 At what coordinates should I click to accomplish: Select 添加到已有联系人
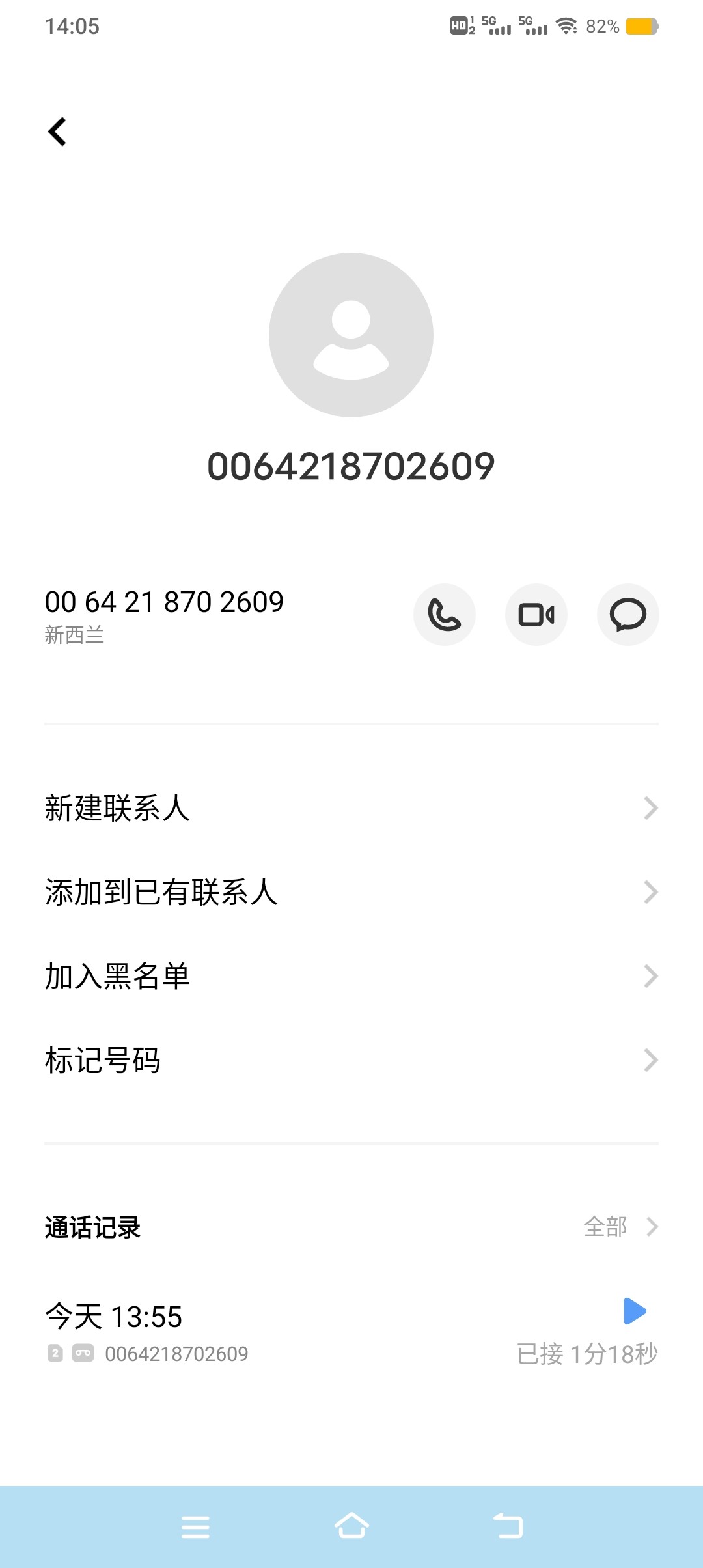click(351, 892)
